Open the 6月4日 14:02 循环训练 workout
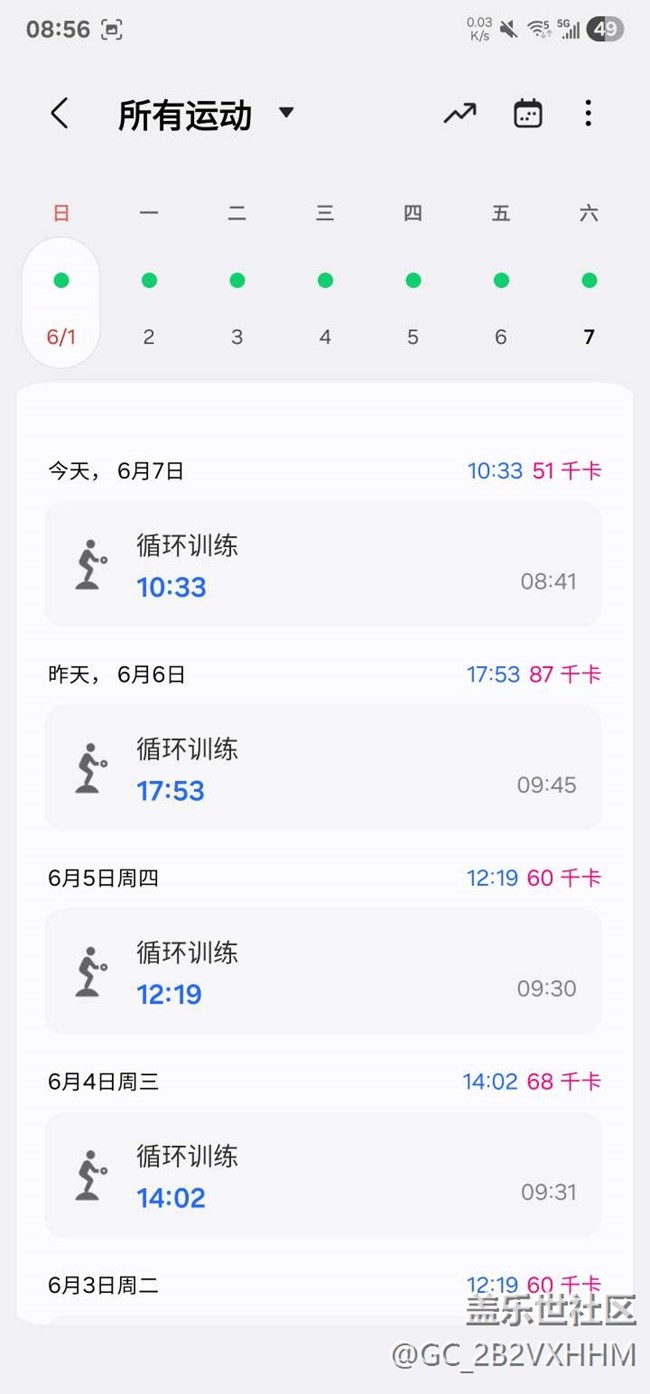650x1394 pixels. click(323, 1175)
